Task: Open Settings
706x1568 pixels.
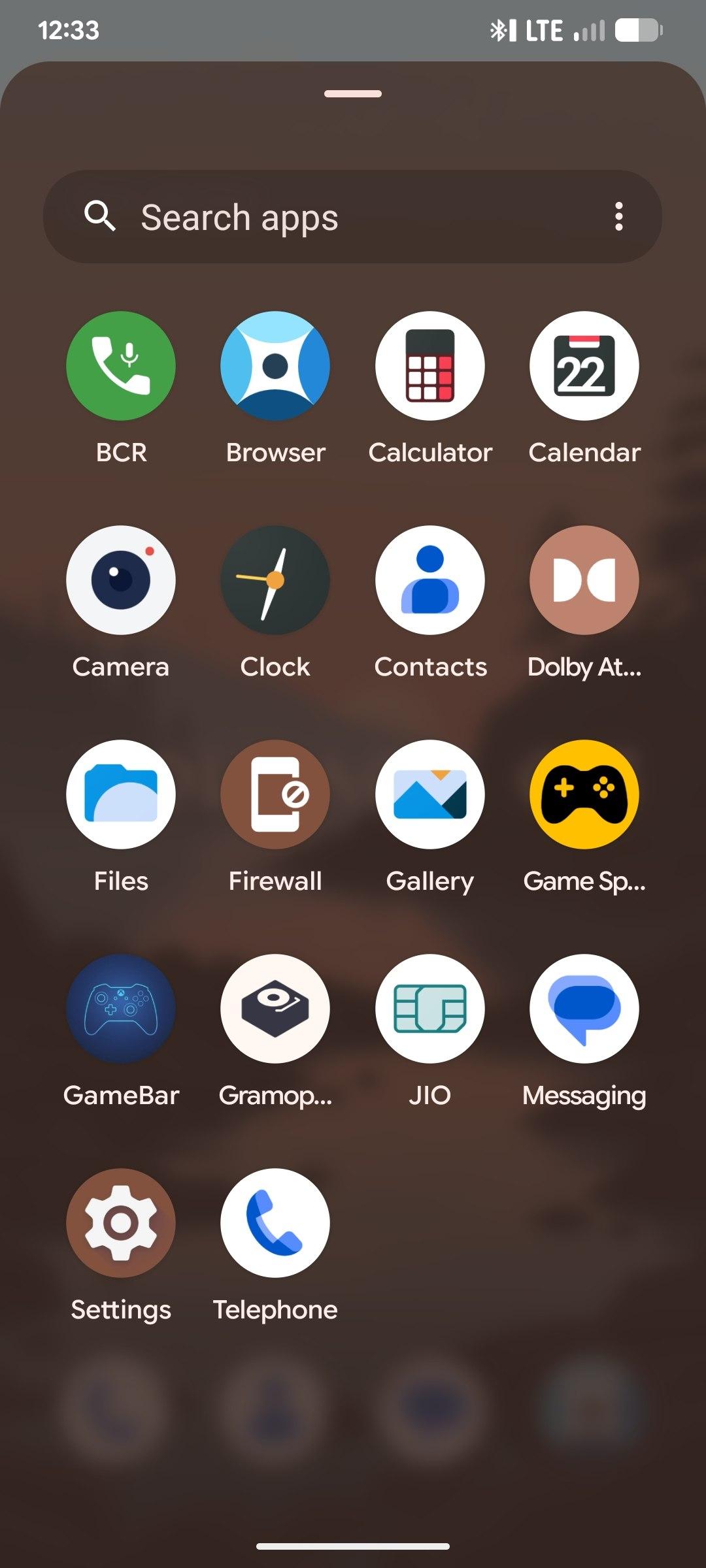Action: 121,1223
